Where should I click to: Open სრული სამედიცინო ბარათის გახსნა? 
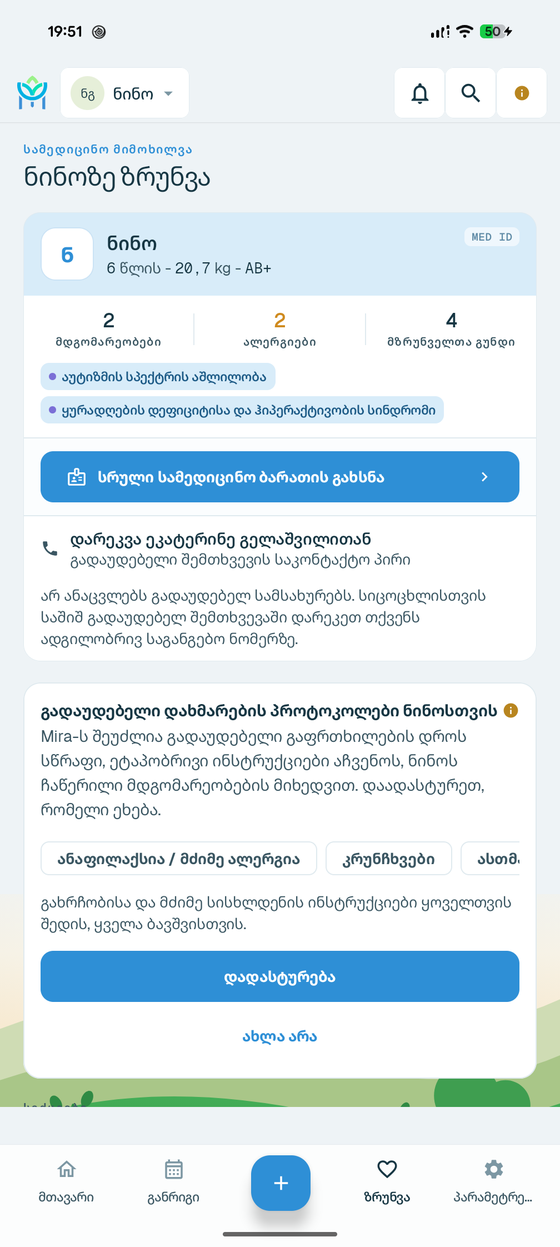280,477
